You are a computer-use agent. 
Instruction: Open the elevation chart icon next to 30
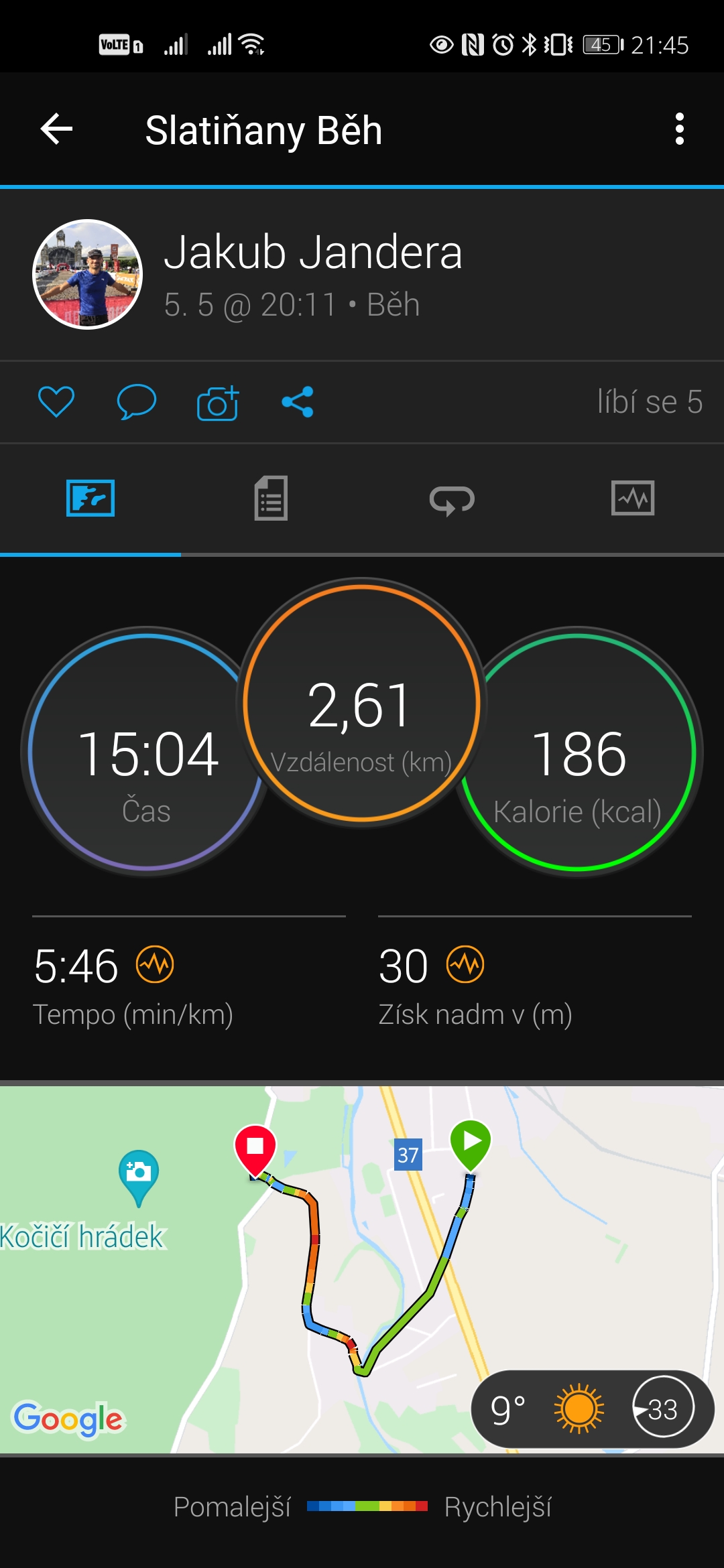[x=465, y=965]
